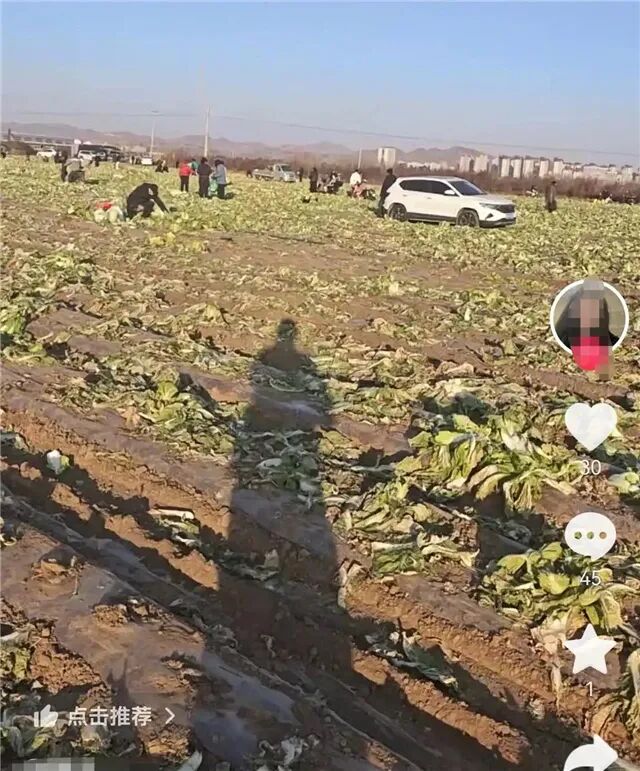Screen dimensions: 640x771
Task: Like this video with the heart
Action: point(590,425)
